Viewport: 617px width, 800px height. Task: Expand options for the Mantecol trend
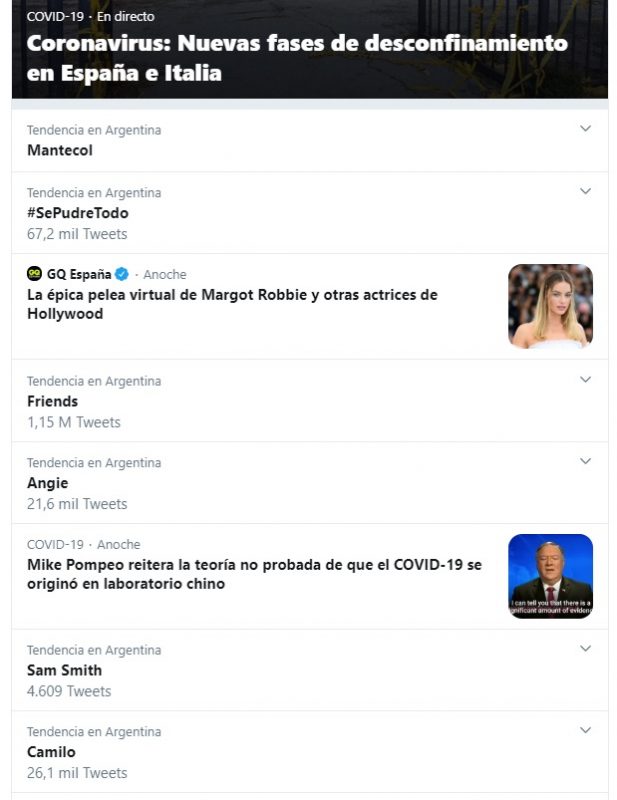[586, 128]
